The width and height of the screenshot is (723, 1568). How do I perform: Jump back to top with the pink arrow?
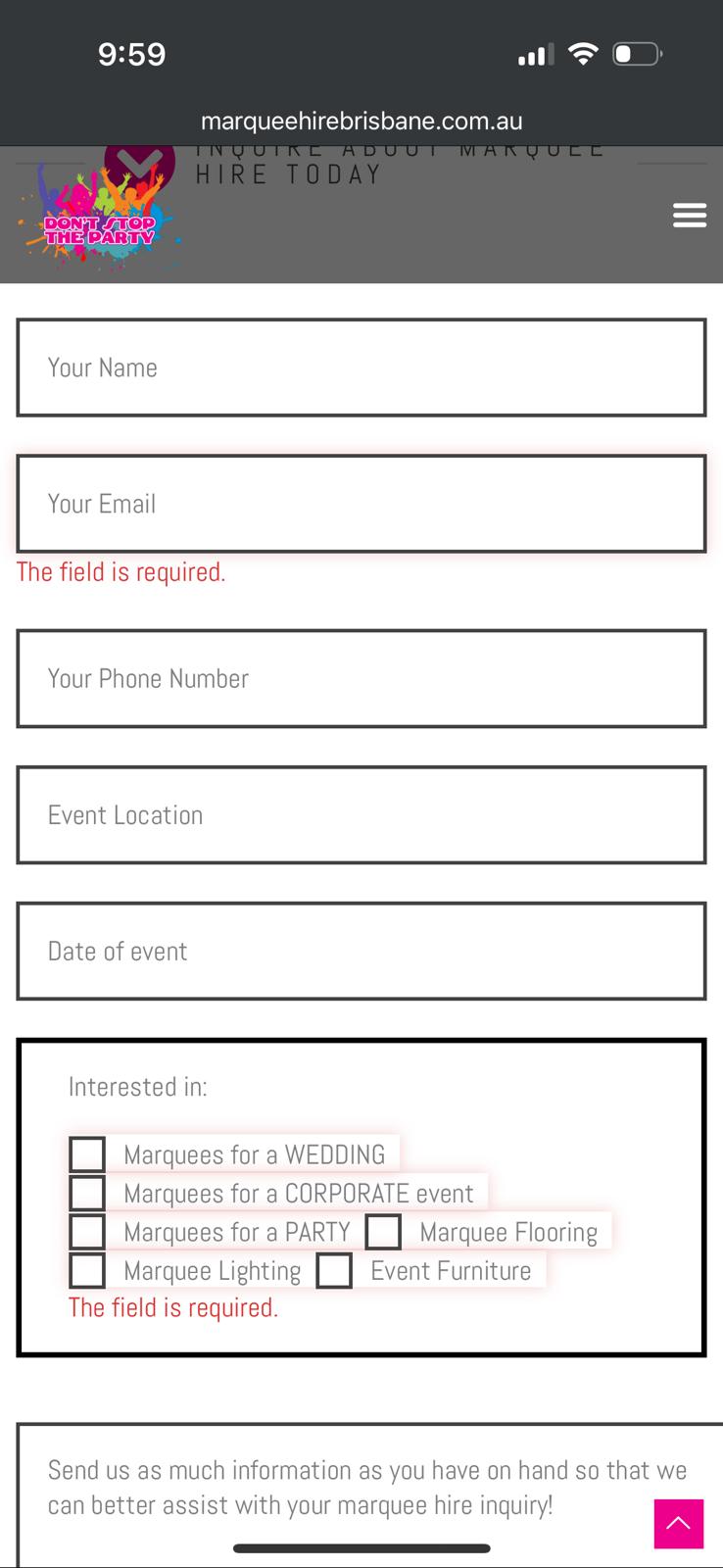click(679, 1524)
